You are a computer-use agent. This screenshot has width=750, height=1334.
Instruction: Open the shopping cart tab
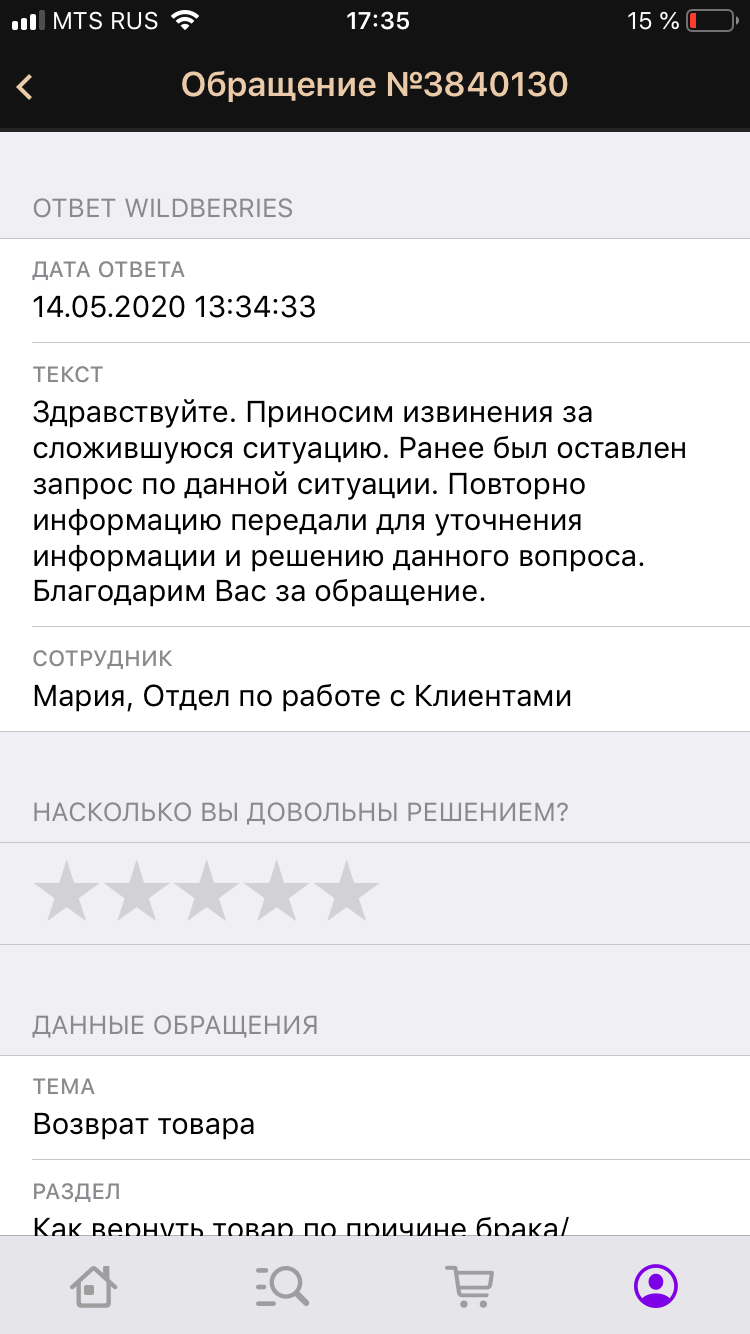469,1285
